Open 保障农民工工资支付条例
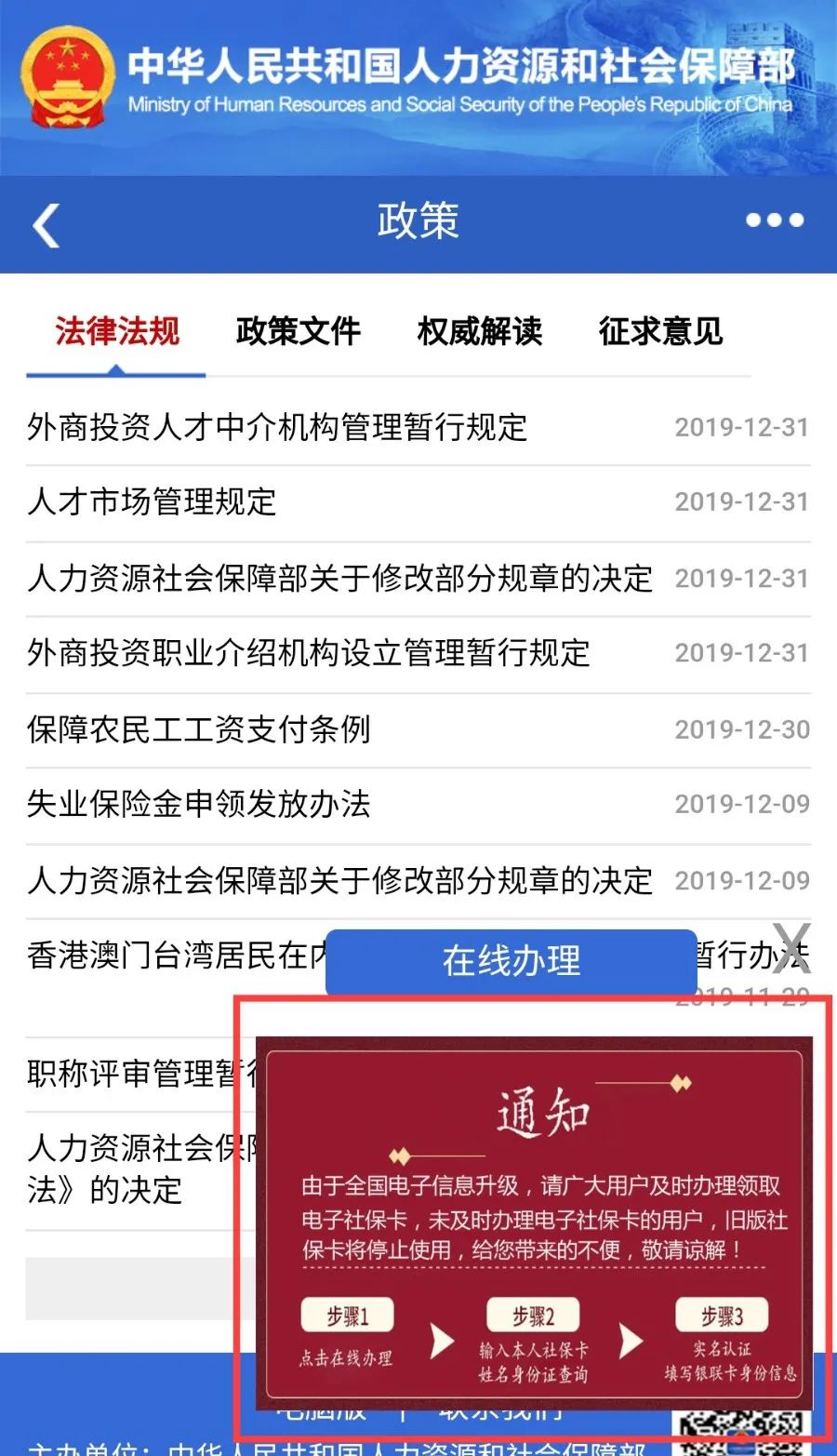This screenshot has height=1456, width=837. [x=199, y=729]
